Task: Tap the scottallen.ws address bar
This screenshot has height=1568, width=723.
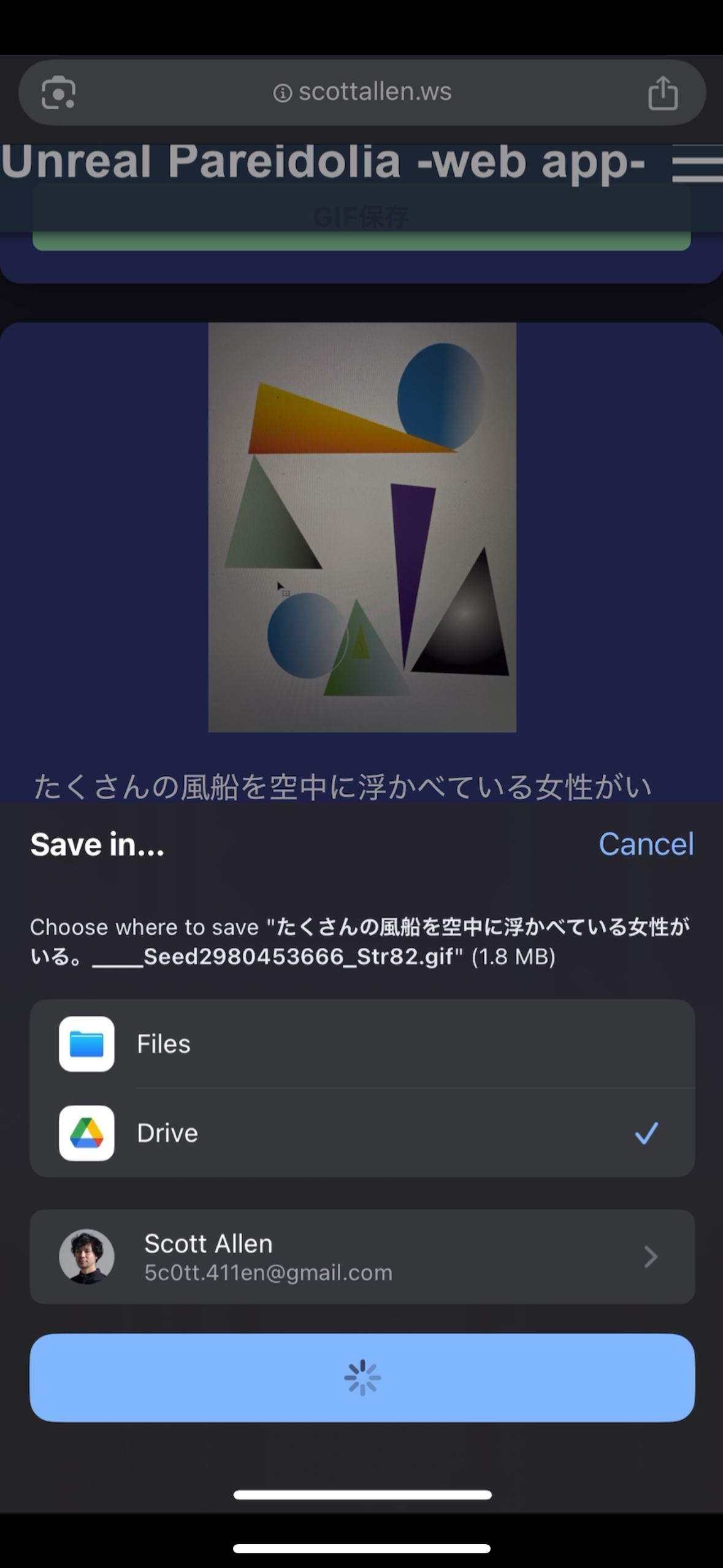Action: point(362,92)
